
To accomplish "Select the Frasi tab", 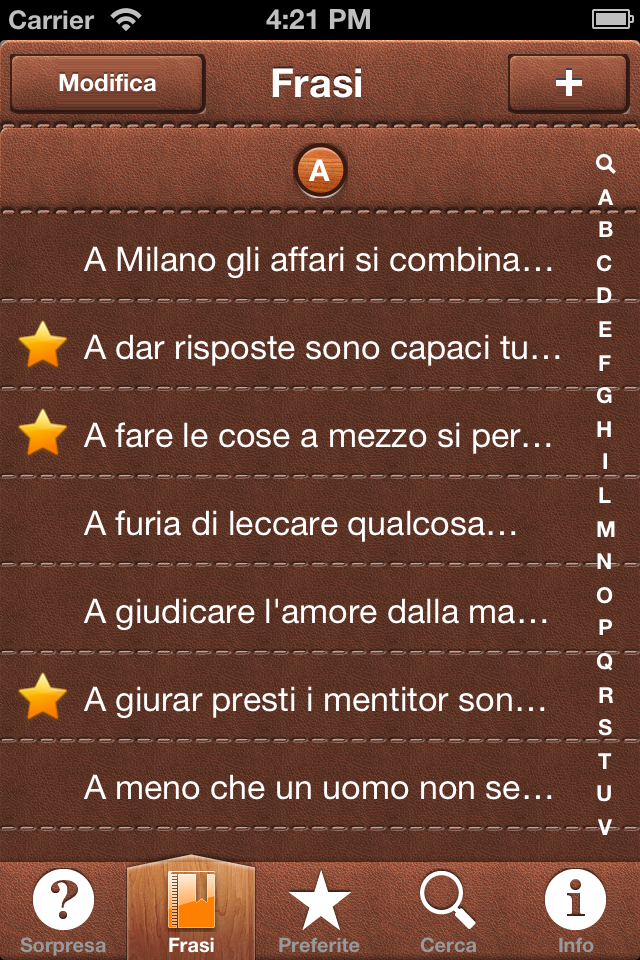I will [x=191, y=912].
